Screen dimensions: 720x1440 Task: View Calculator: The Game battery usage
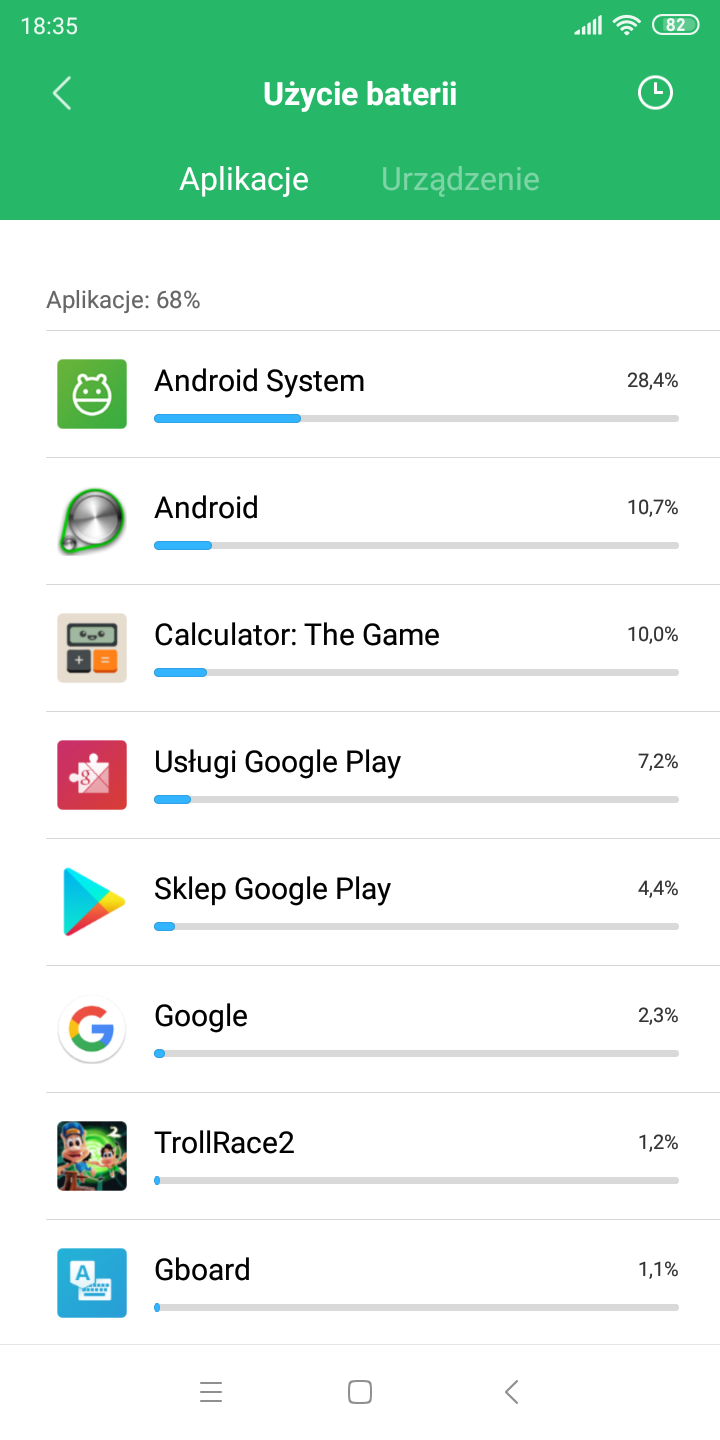click(382, 648)
